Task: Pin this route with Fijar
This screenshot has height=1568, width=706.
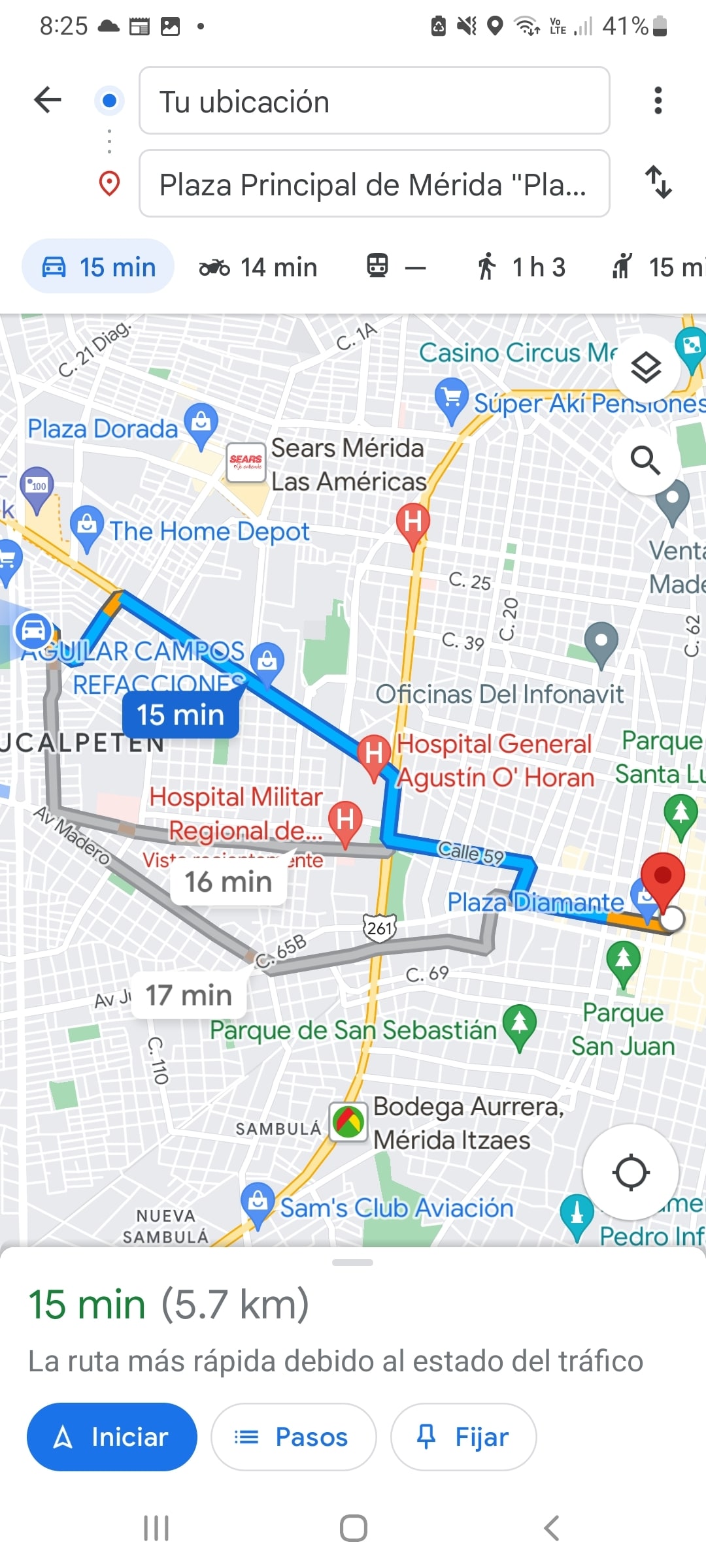Action: (463, 1437)
